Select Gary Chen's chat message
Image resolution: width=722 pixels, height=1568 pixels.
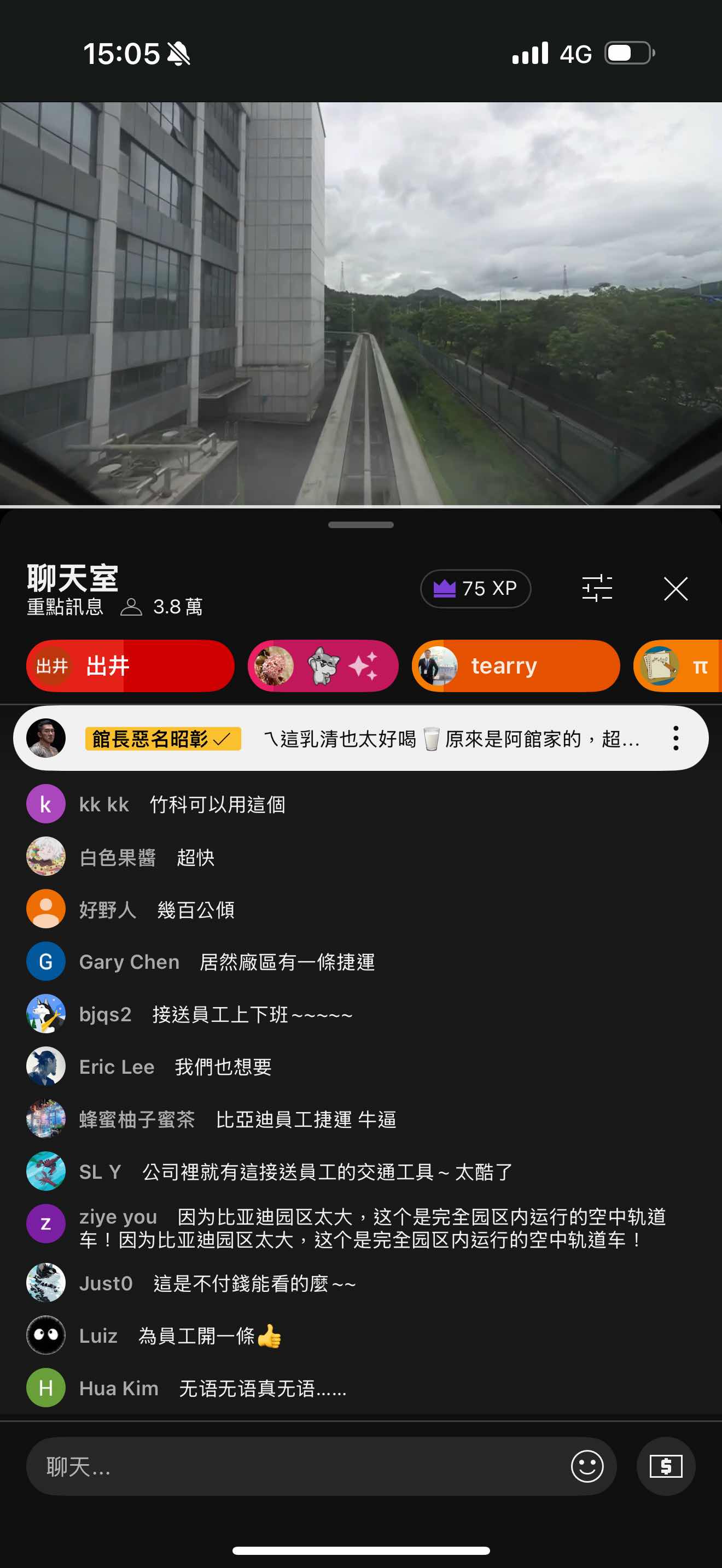(x=287, y=962)
